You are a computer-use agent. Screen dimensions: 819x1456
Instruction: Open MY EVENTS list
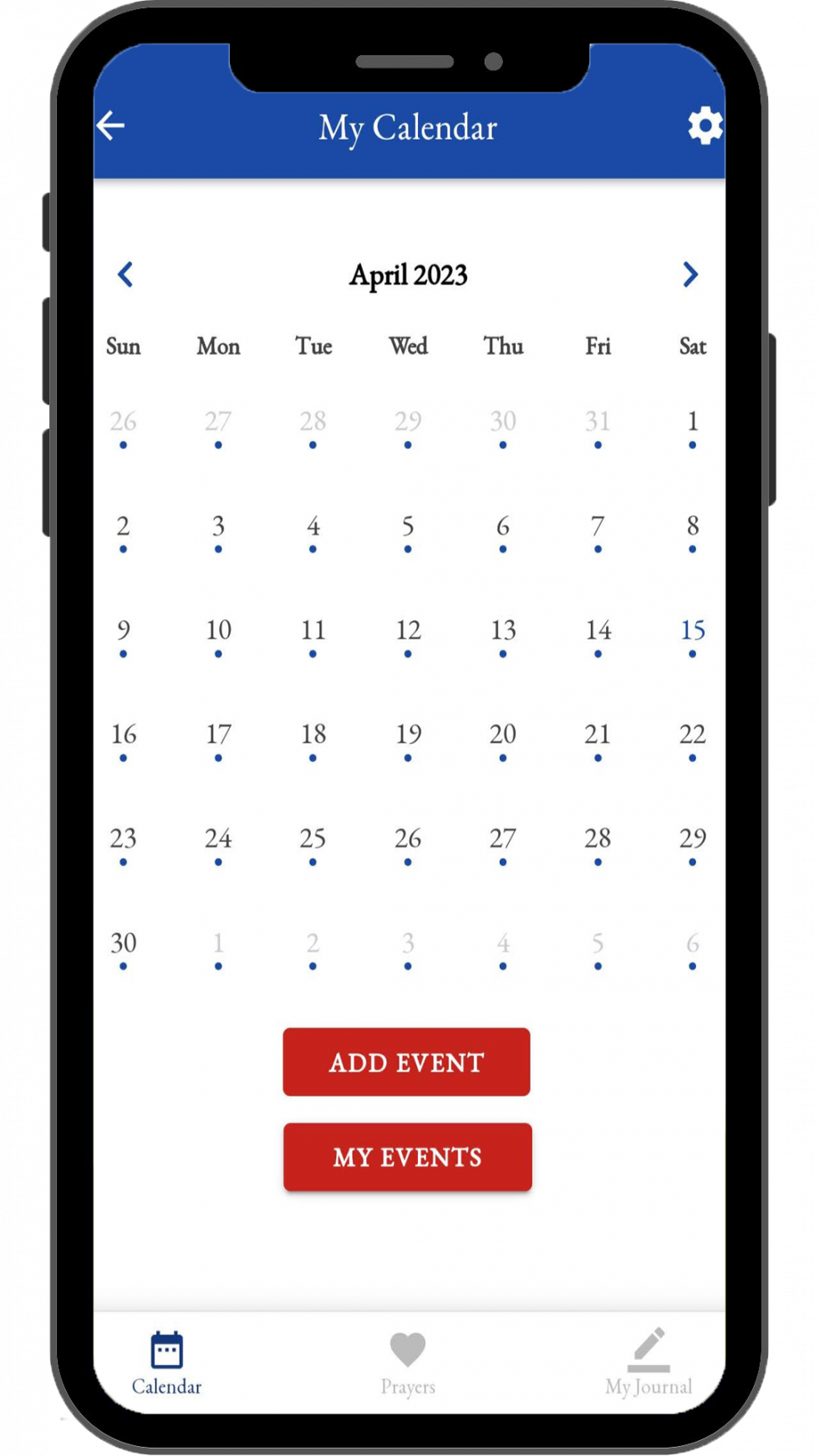407,1157
